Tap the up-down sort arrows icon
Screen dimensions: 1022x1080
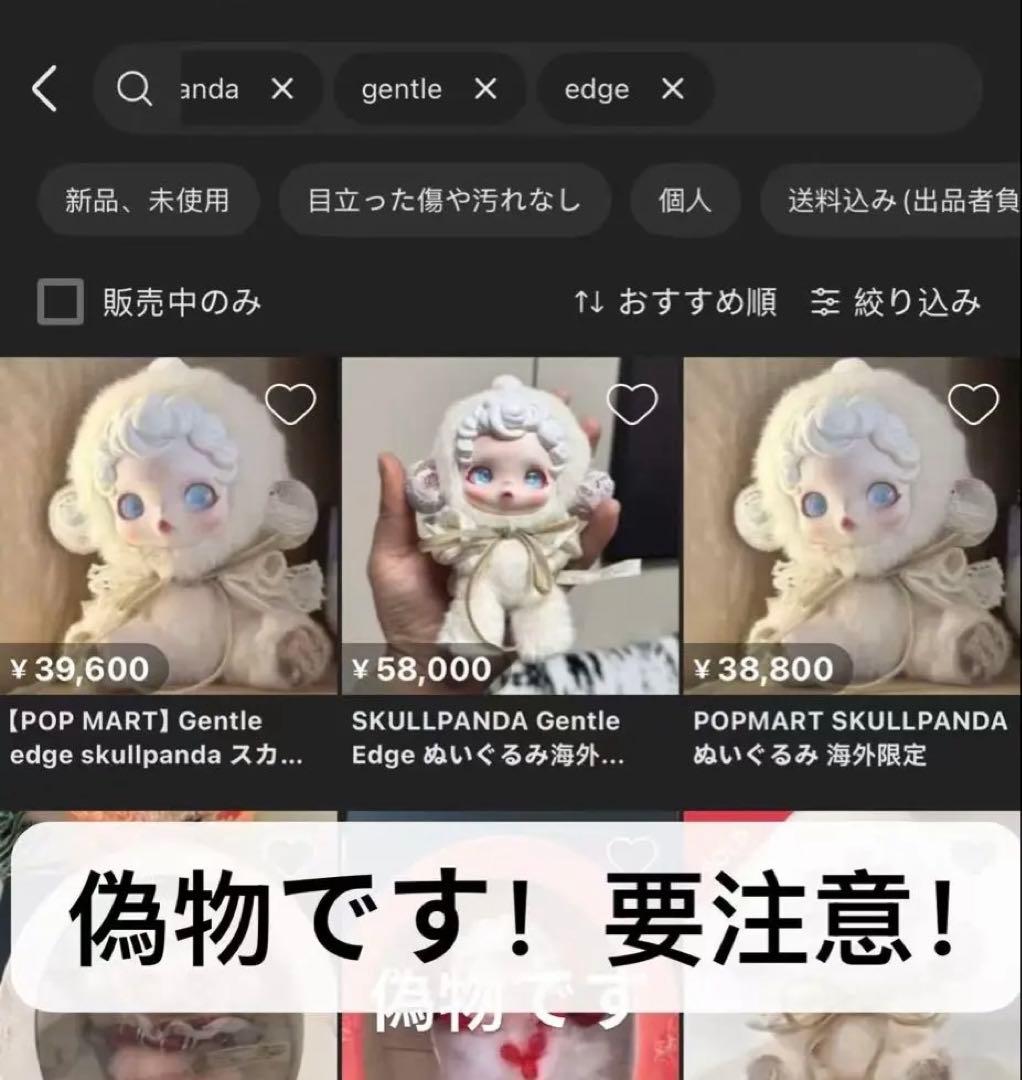(588, 303)
